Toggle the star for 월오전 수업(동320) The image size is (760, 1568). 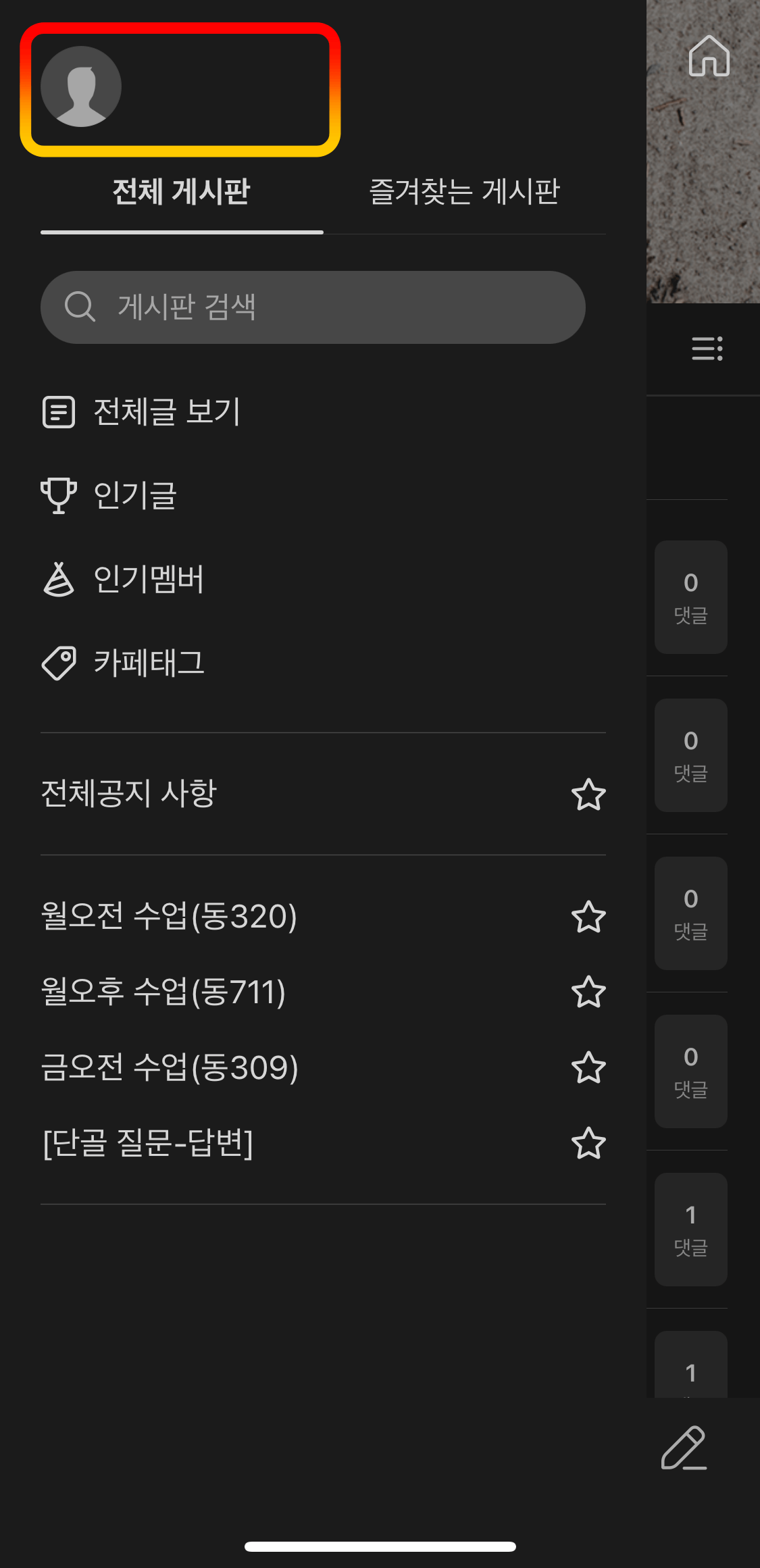(588, 916)
